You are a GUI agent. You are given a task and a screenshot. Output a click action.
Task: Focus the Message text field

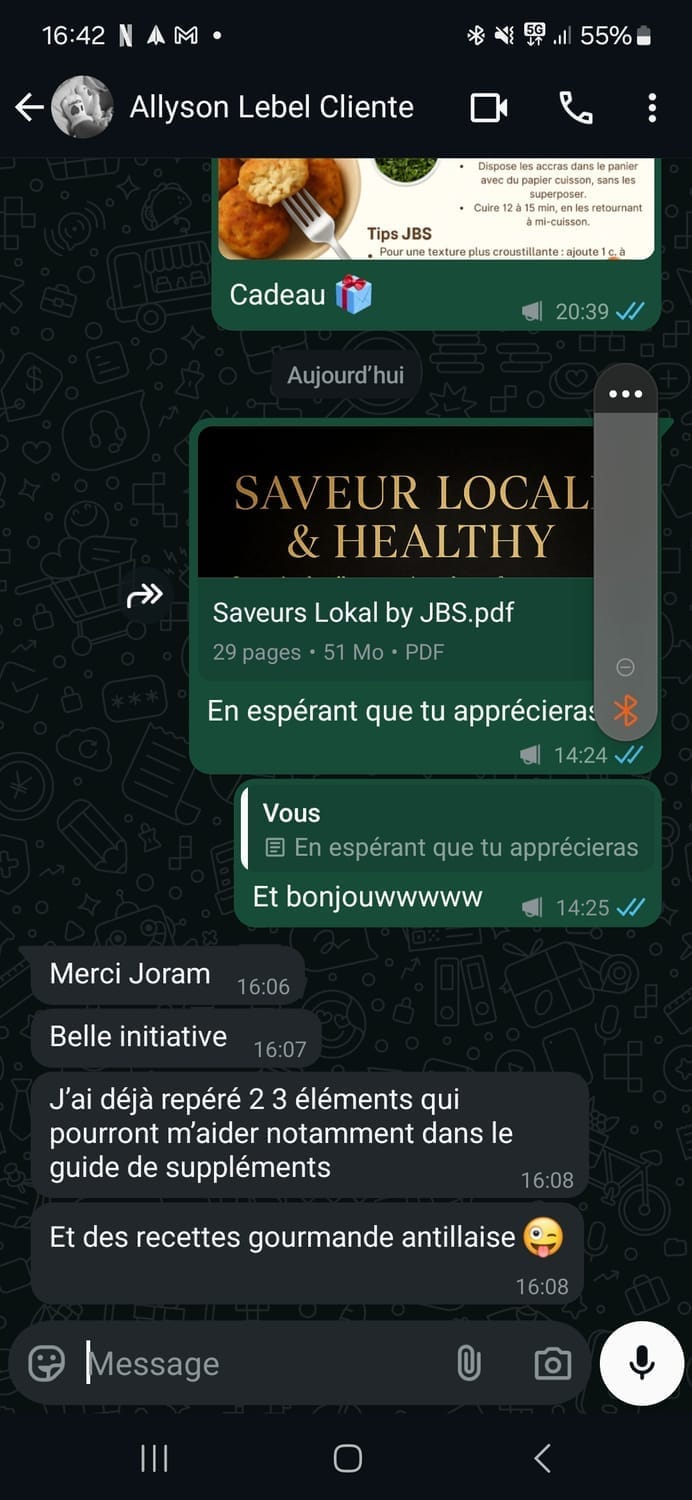click(x=260, y=1363)
